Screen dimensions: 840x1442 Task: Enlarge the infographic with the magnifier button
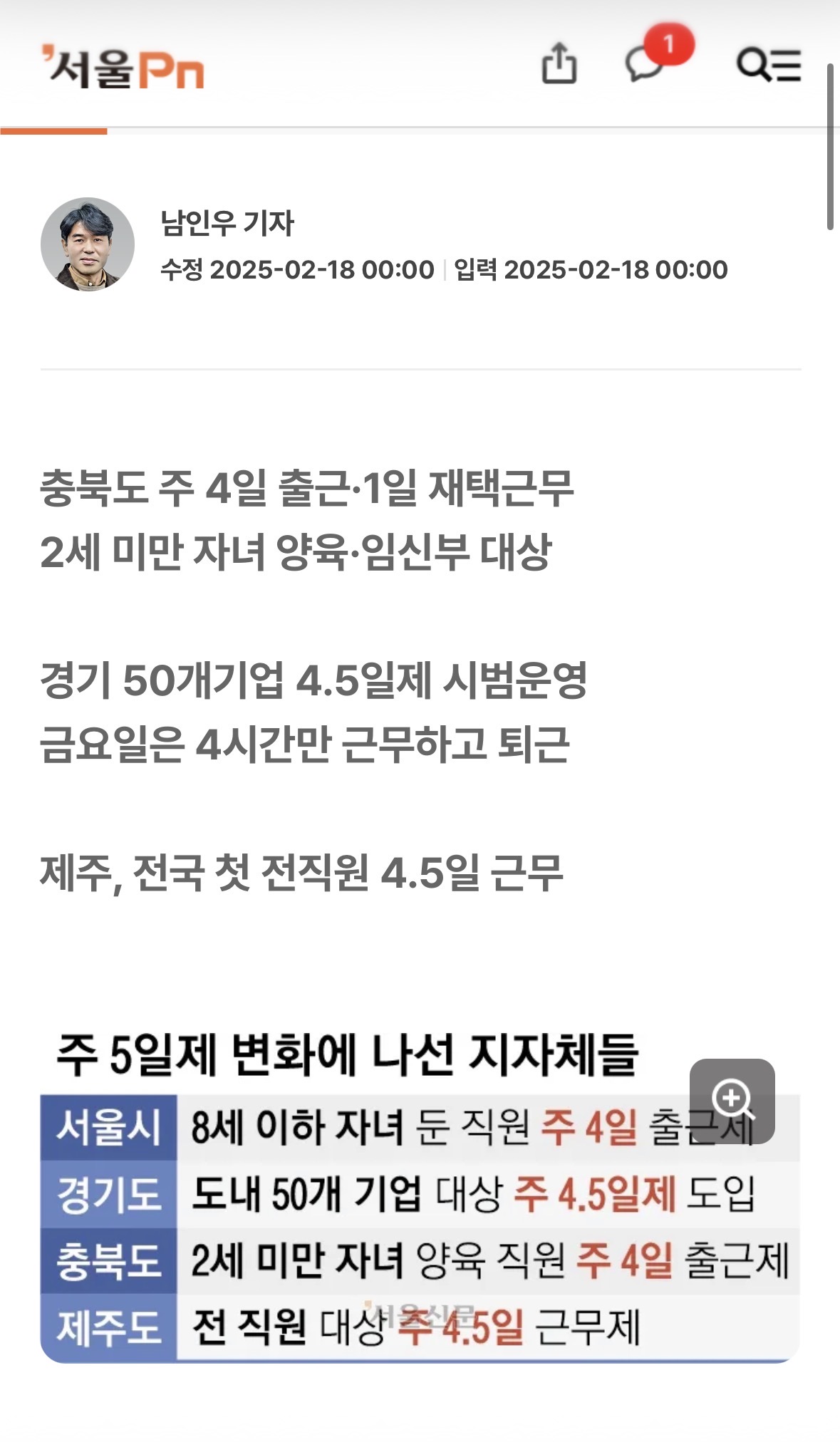[x=732, y=1101]
